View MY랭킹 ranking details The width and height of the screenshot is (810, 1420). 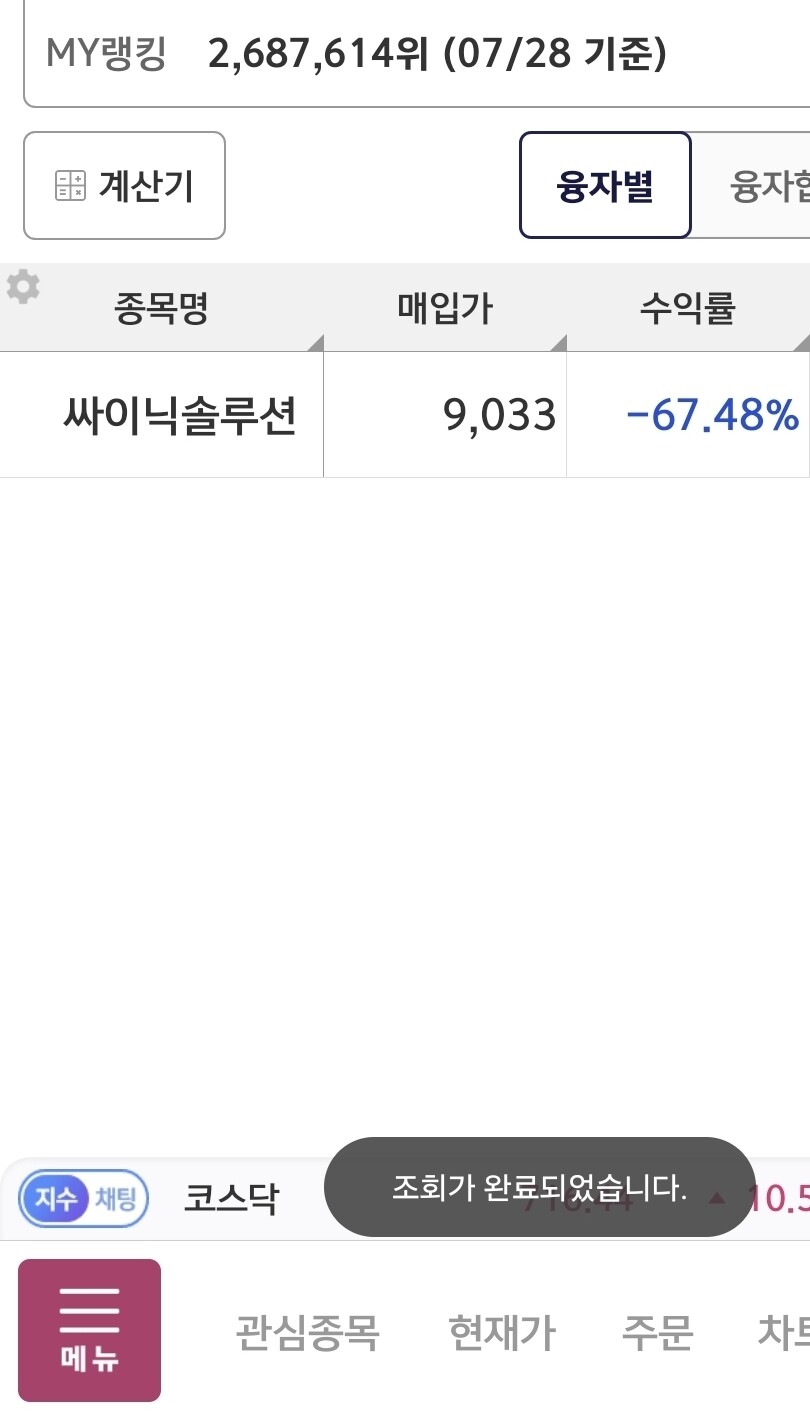[x=416, y=53]
